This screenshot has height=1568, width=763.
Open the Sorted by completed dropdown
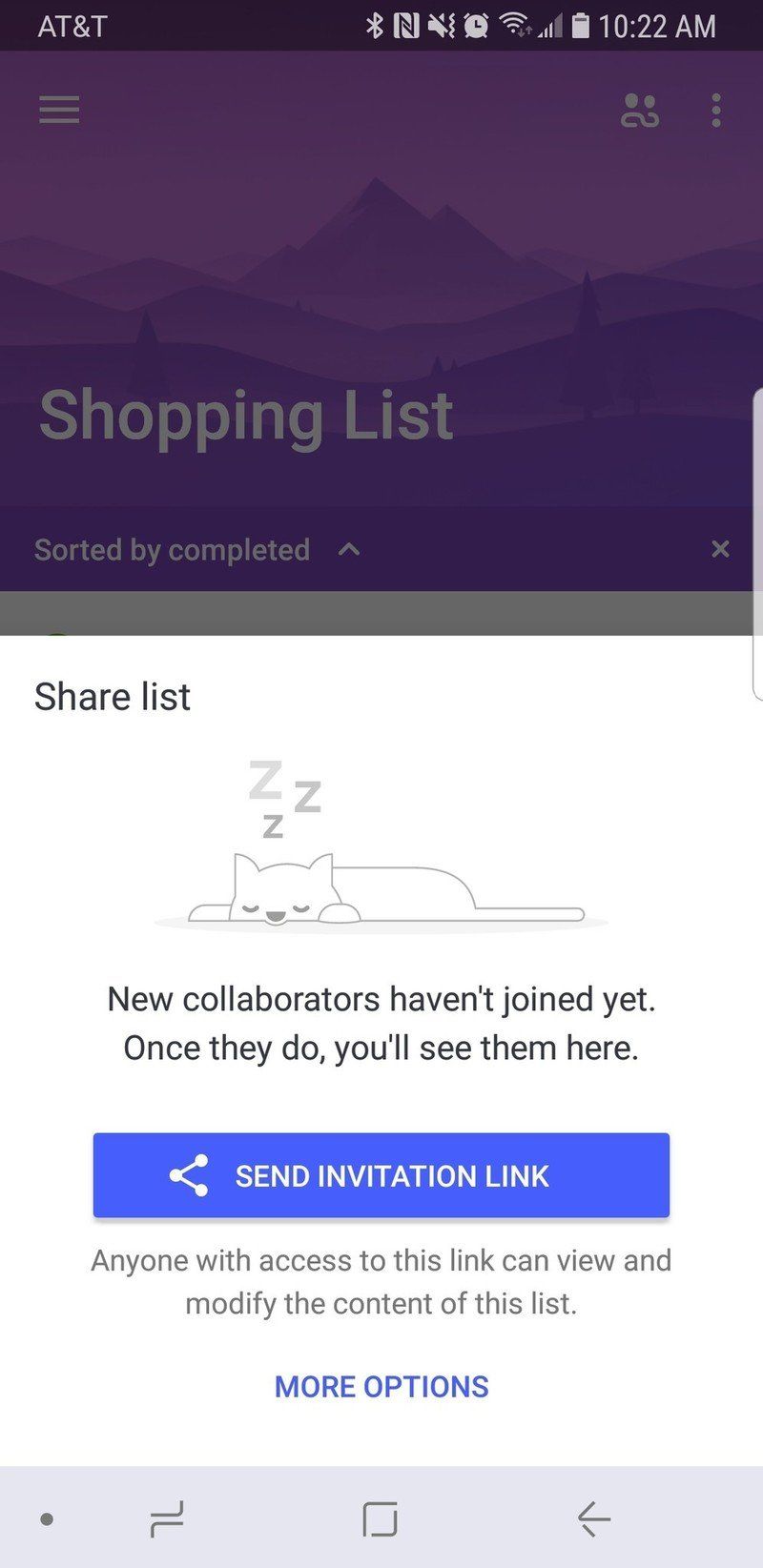coord(172,549)
